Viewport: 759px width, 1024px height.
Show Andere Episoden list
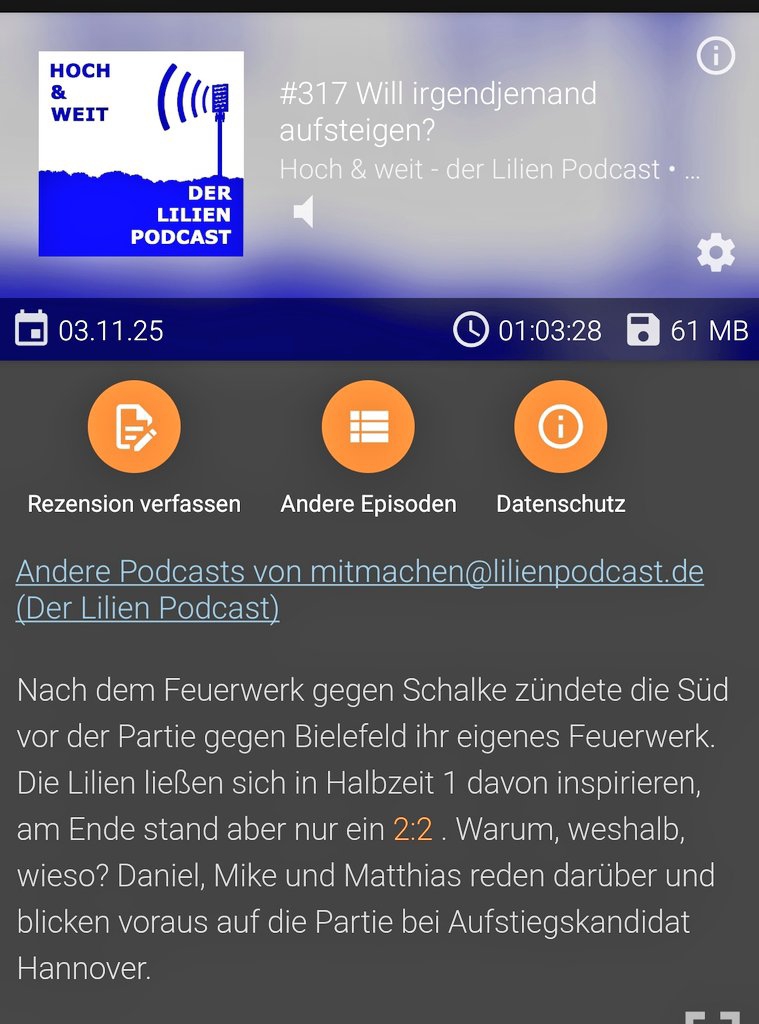tap(368, 427)
